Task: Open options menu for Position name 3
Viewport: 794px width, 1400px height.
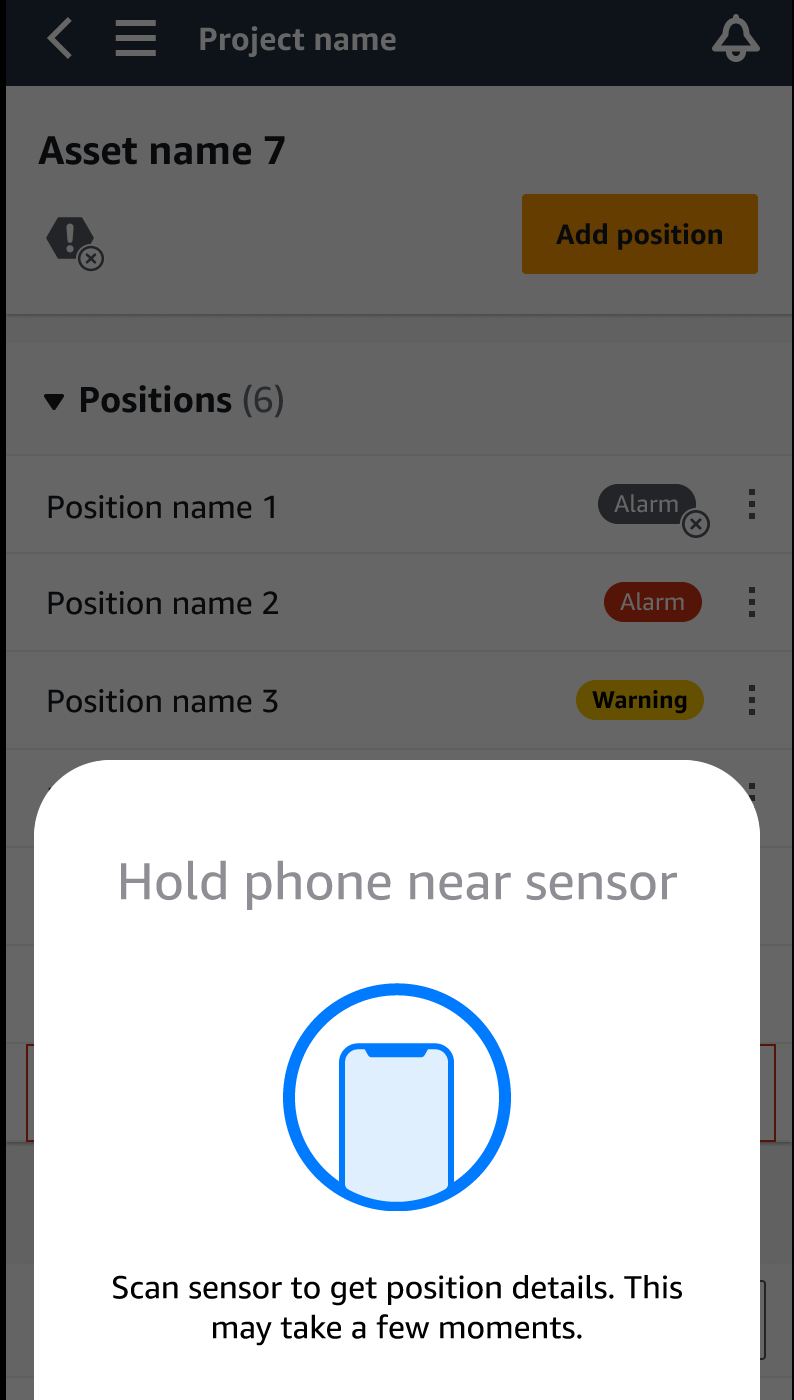Action: click(752, 700)
